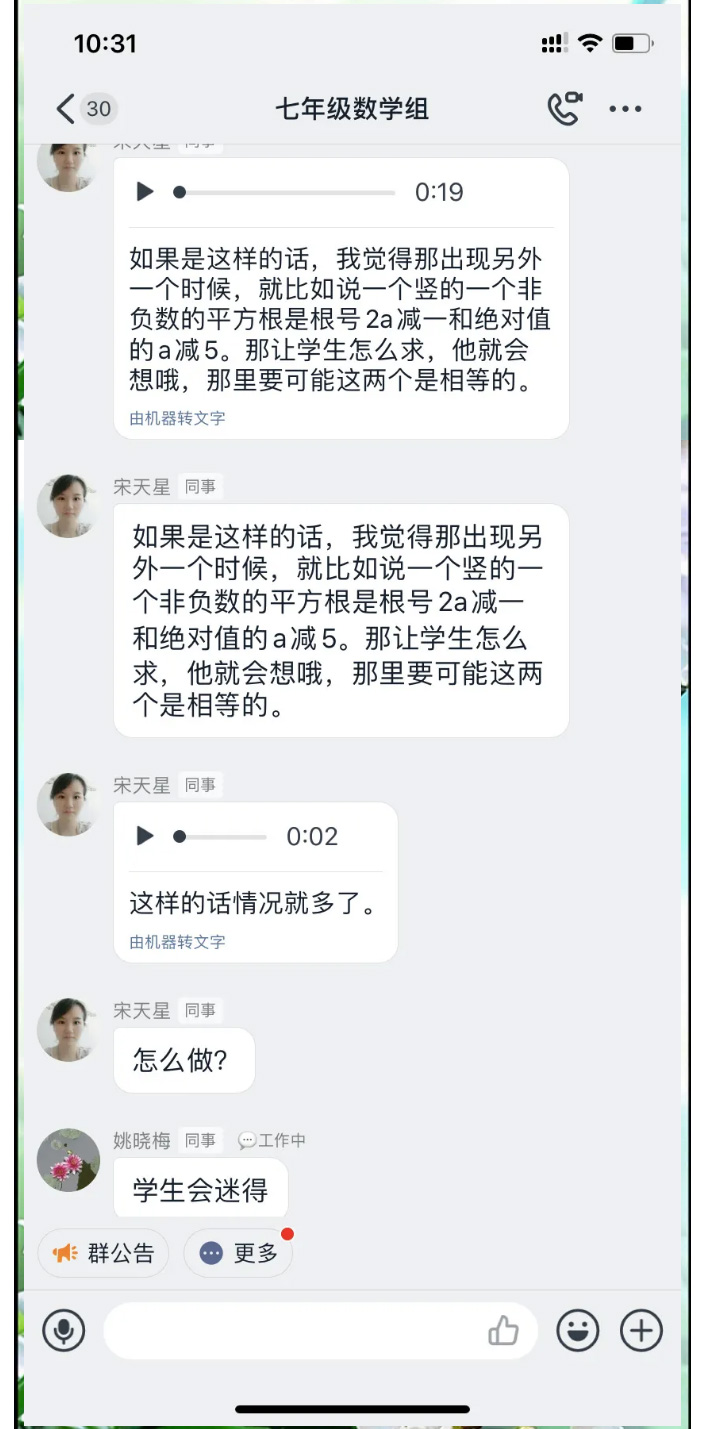The height and width of the screenshot is (1429, 704).
Task: Play the 0:02 voice message
Action: 146,836
